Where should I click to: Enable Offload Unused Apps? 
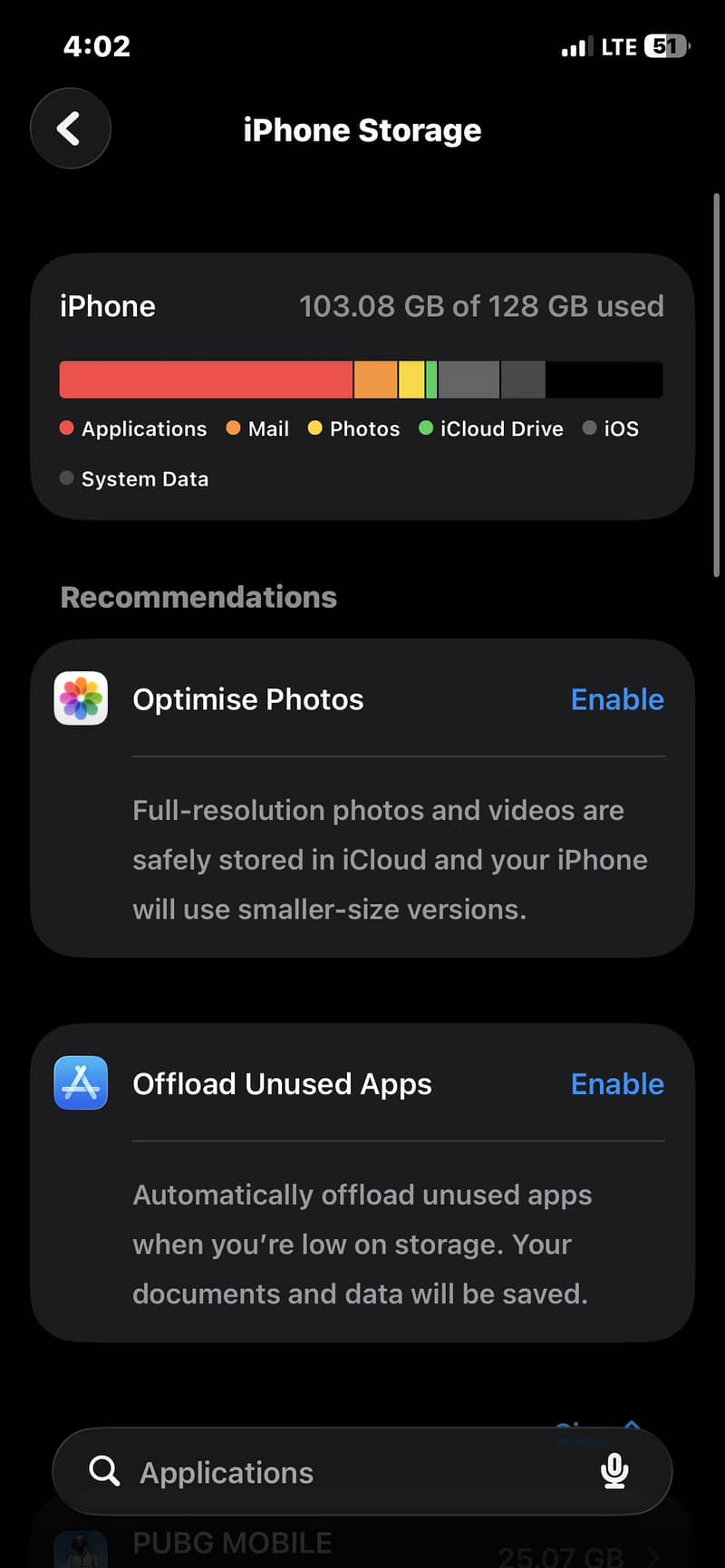point(617,1084)
